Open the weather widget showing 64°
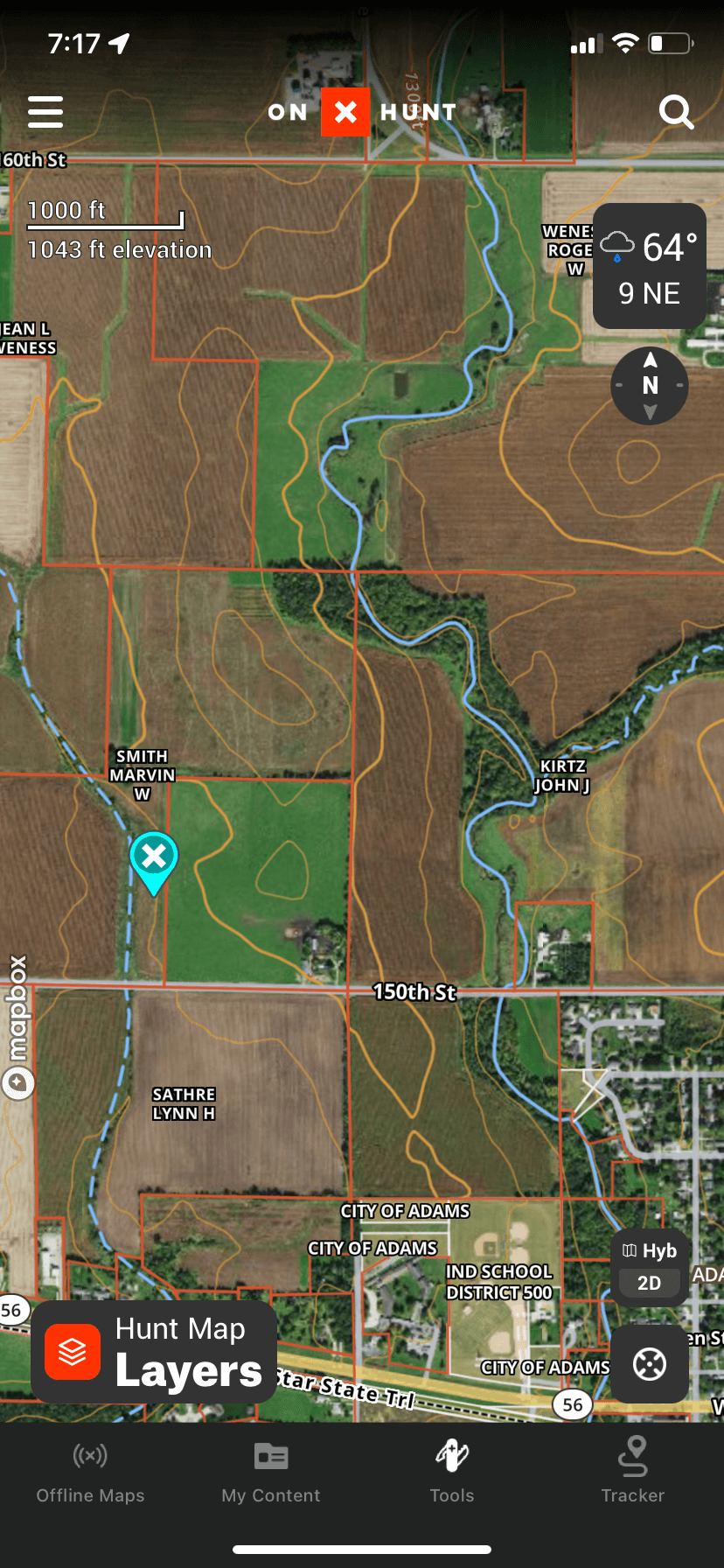724x1568 pixels. 650,267
